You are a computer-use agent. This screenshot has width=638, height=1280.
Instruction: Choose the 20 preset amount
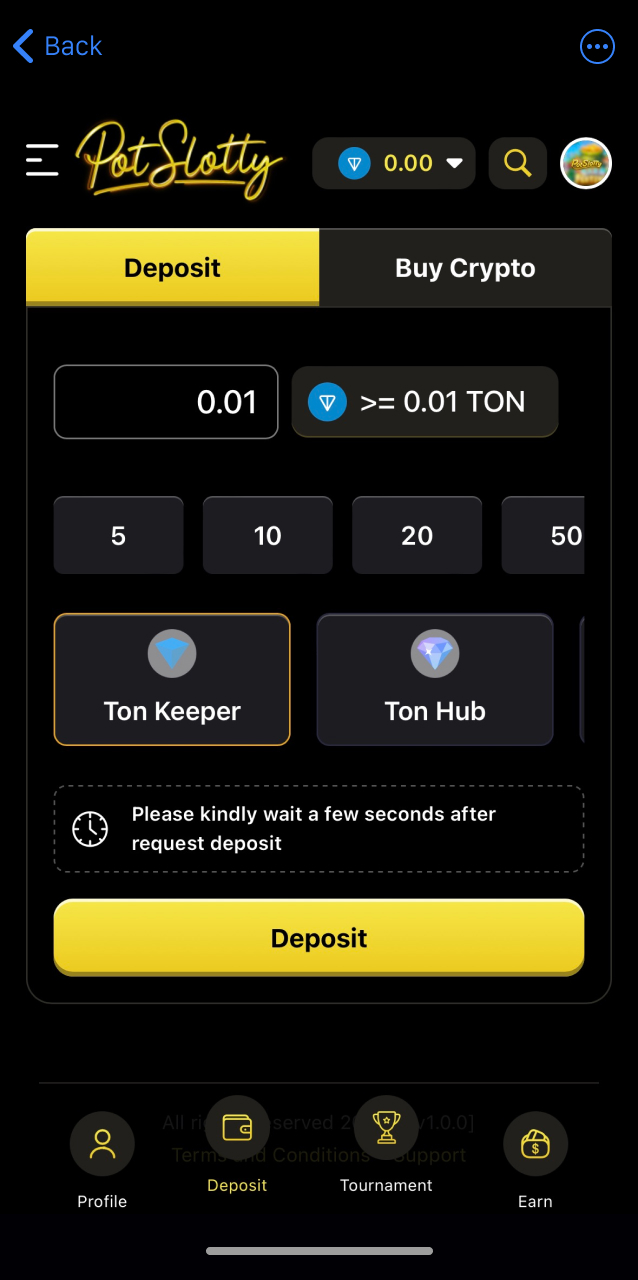pyautogui.click(x=417, y=536)
